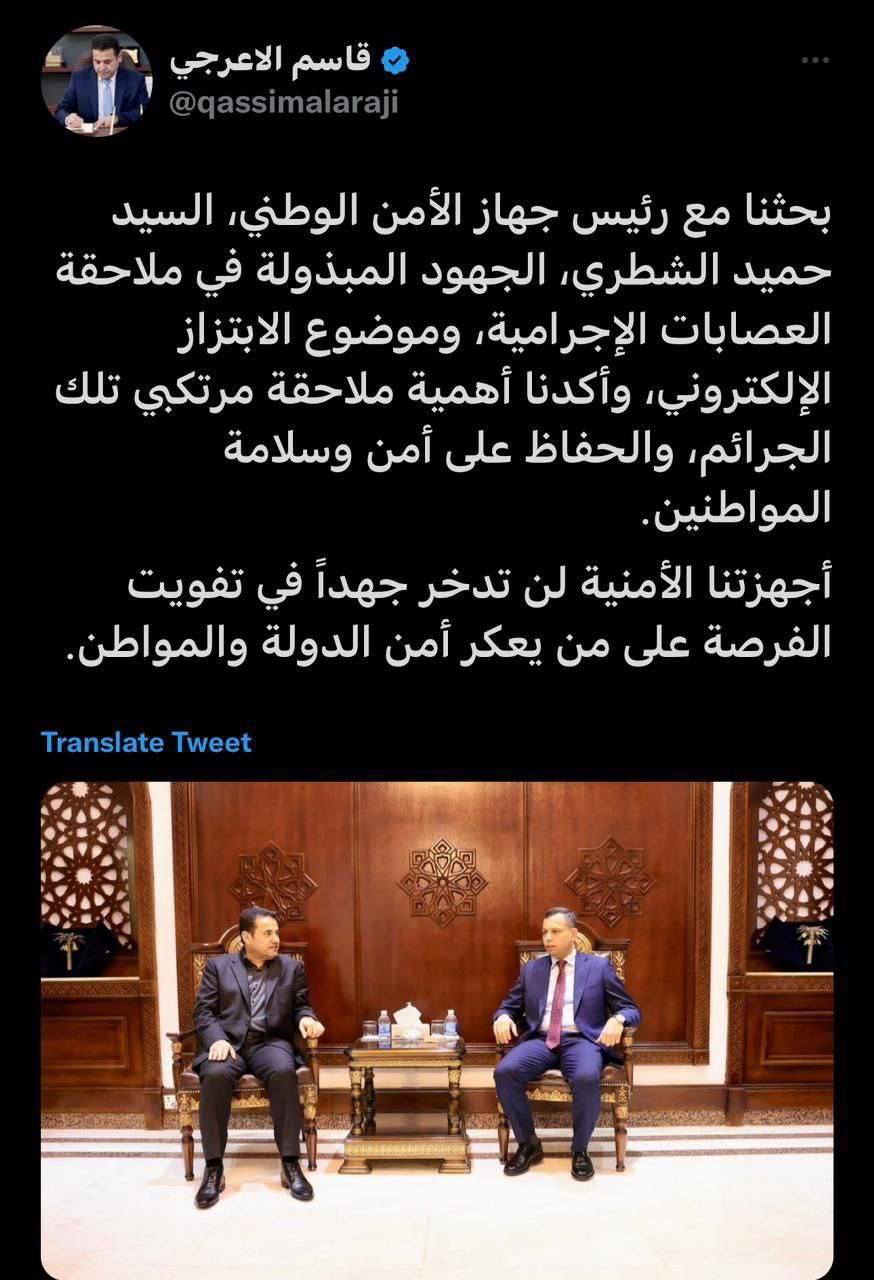Viewport: 874px width, 1280px height.
Task: Open the @qassimalaraji account handle
Action: pos(284,104)
